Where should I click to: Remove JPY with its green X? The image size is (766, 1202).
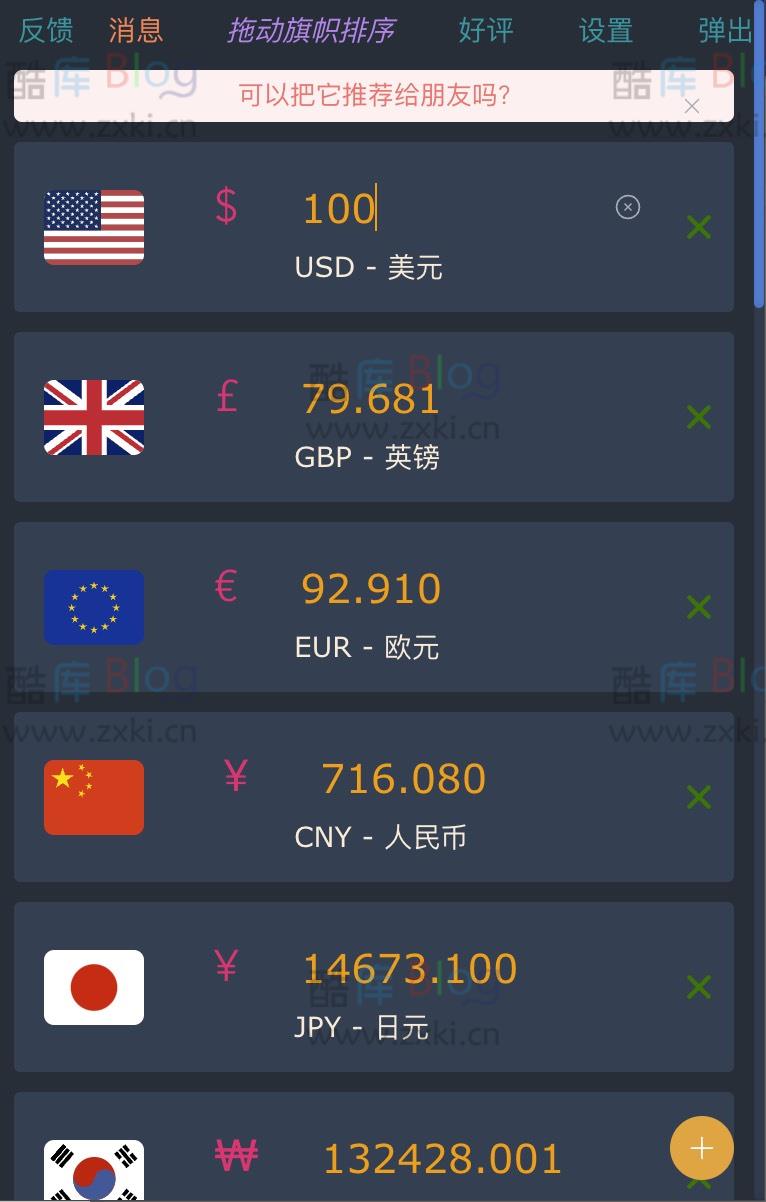[698, 987]
